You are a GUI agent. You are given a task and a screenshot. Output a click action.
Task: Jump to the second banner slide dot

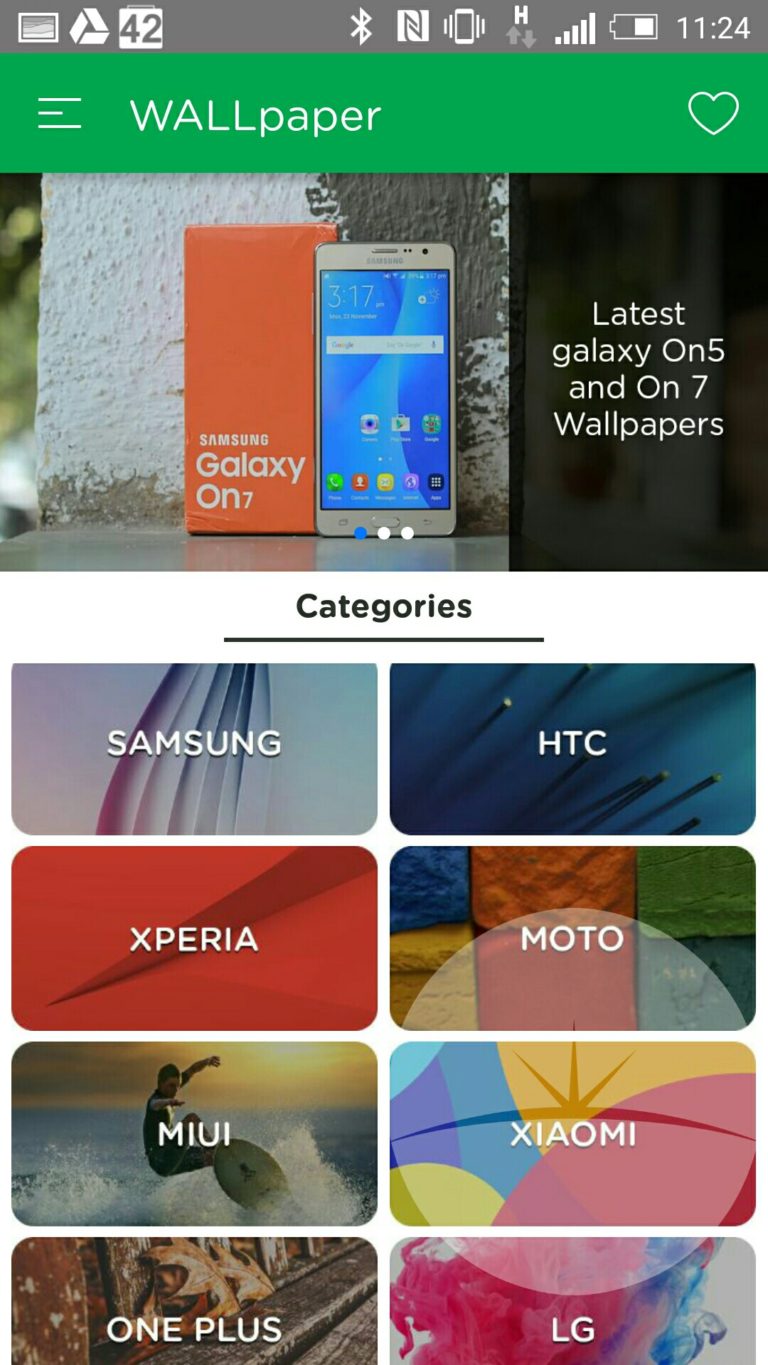click(384, 533)
